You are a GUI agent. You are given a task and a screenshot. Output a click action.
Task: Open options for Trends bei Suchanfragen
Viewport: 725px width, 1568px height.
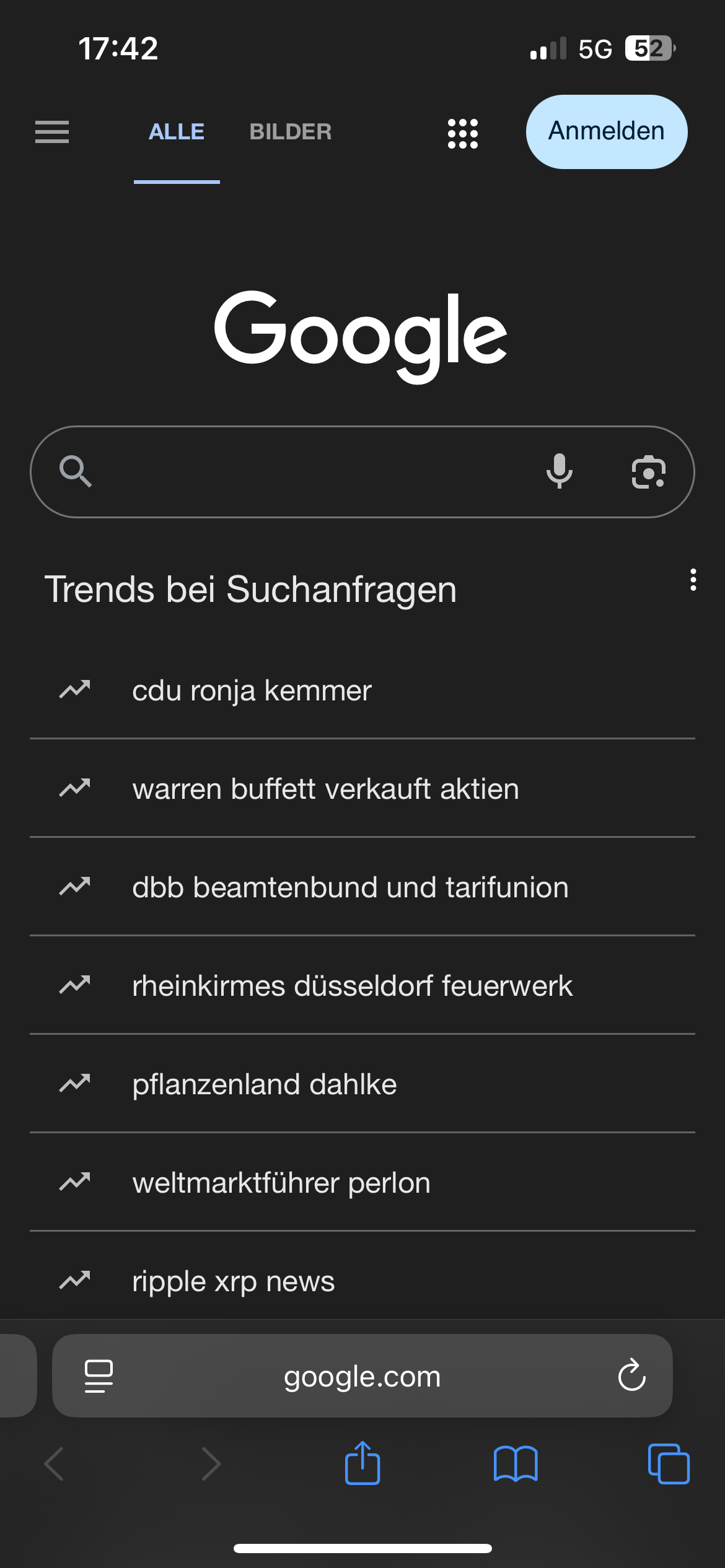point(693,580)
